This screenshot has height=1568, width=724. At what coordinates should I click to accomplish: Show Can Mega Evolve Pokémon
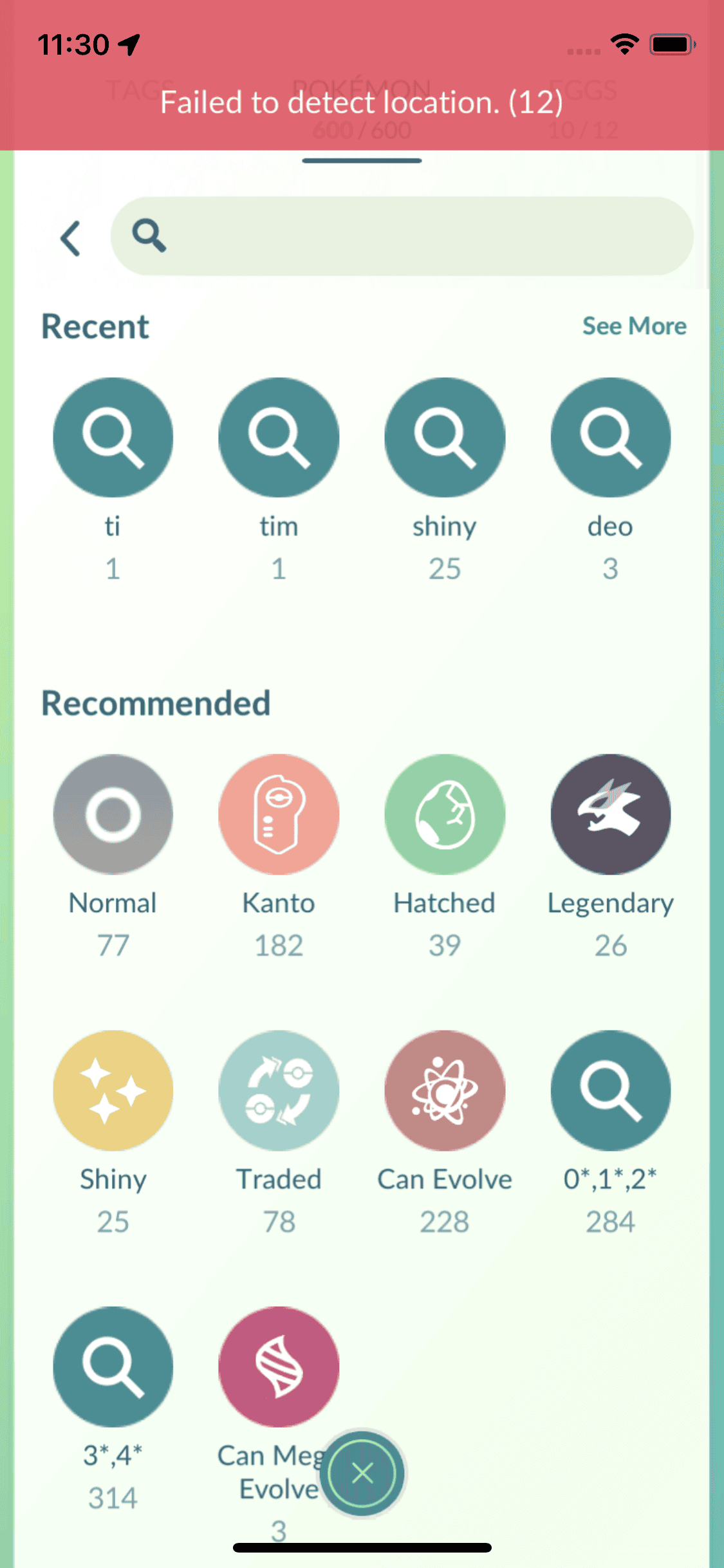pyautogui.click(x=279, y=1367)
